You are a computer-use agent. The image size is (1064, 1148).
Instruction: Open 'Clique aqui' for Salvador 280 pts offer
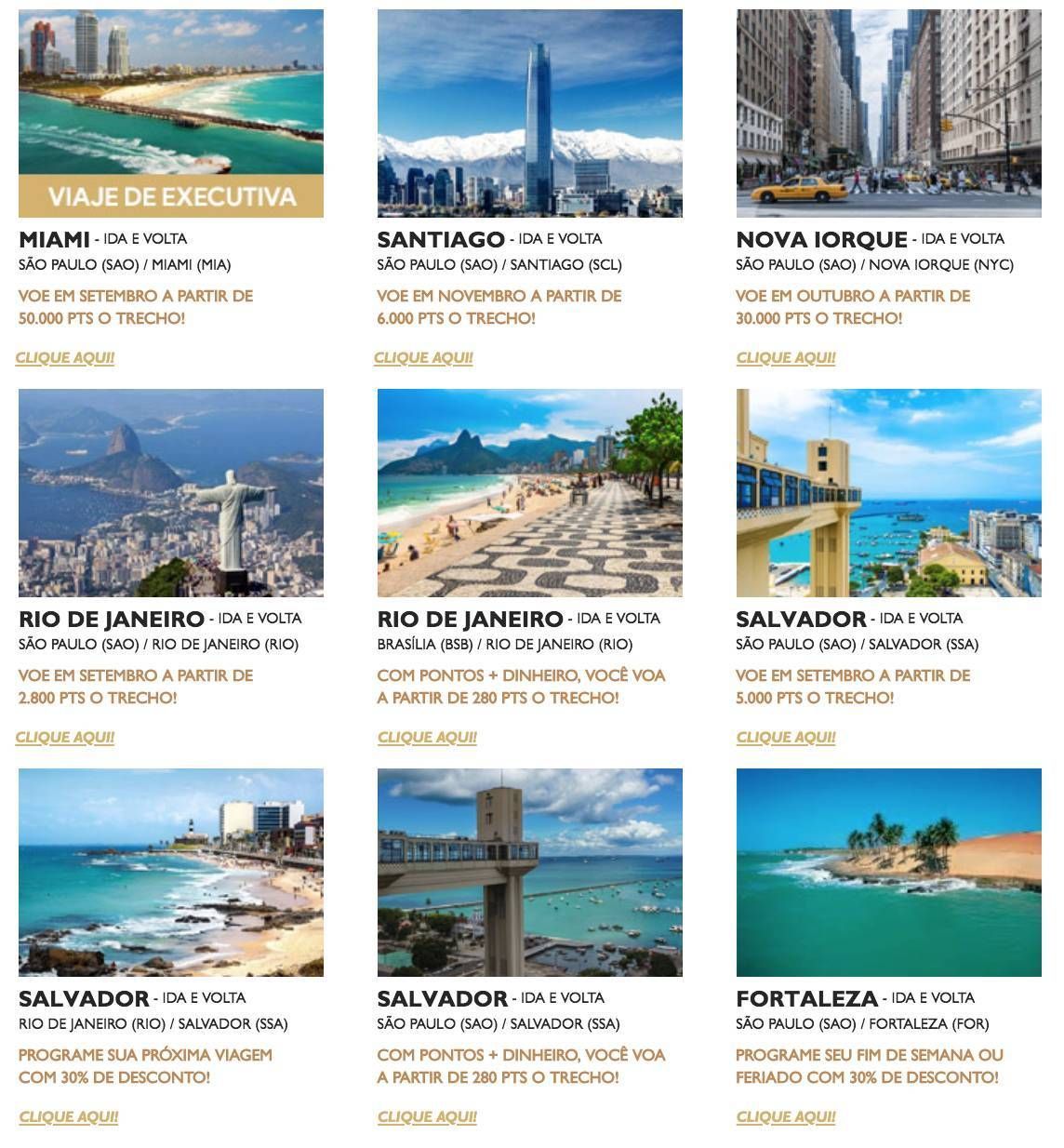pos(427,1117)
